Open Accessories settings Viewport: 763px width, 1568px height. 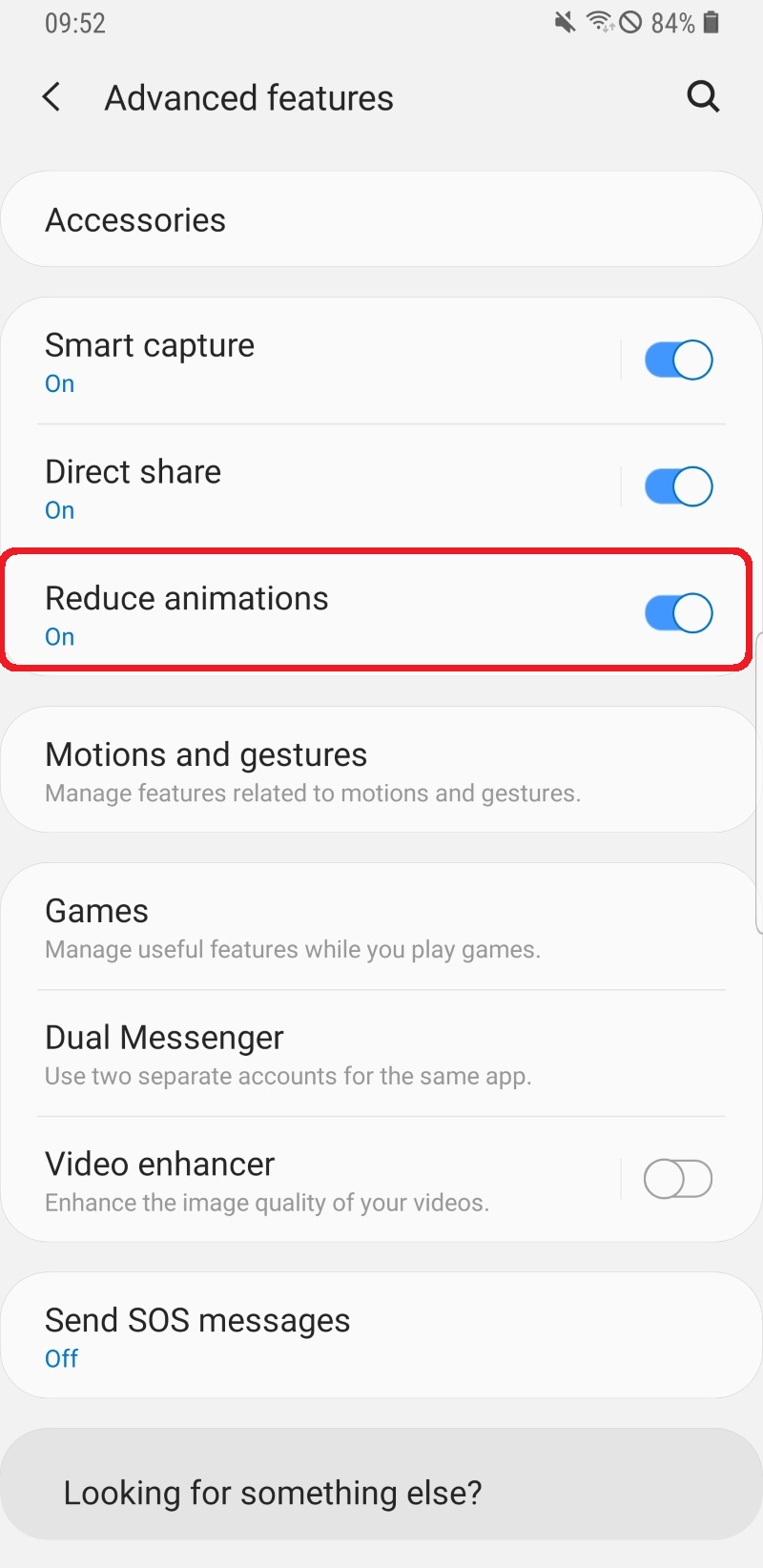pyautogui.click(x=381, y=220)
